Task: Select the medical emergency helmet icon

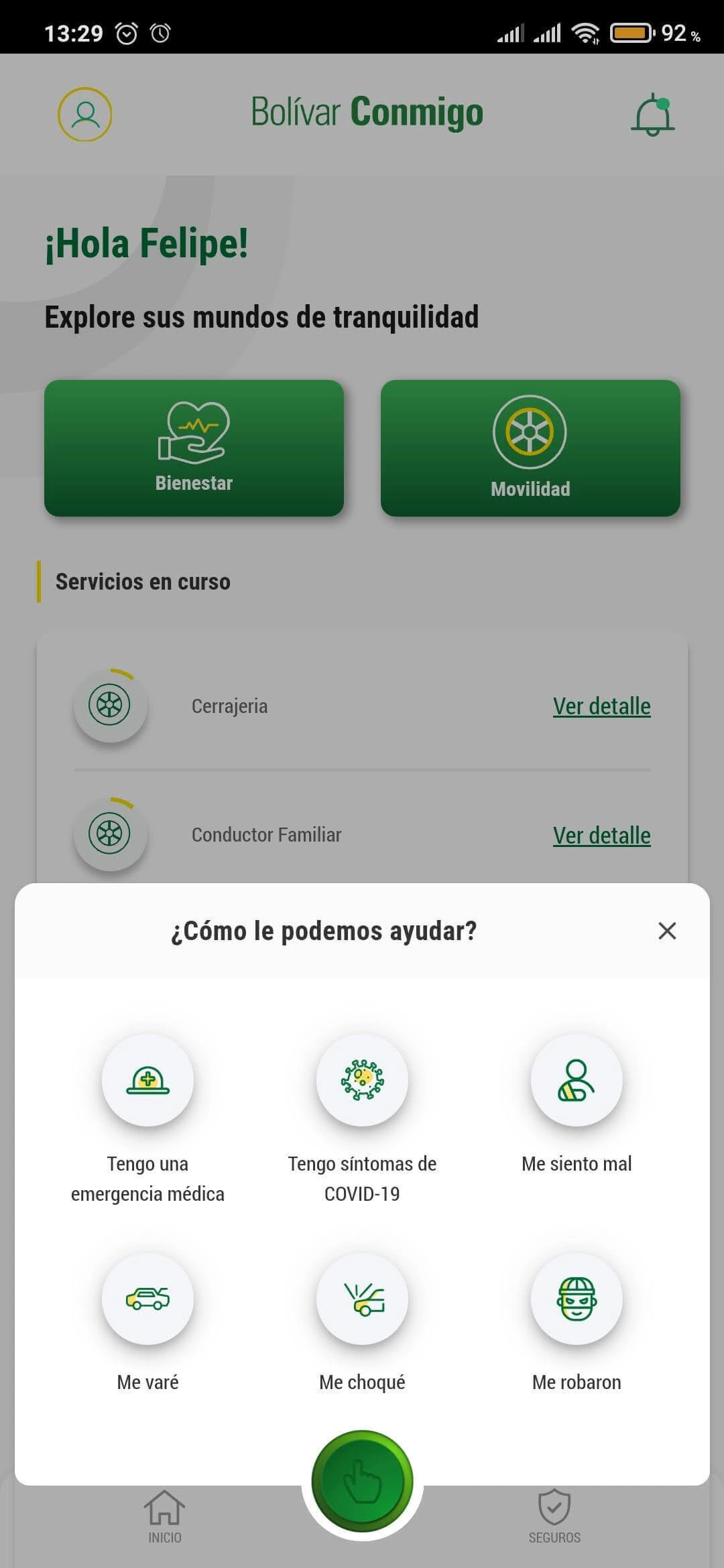Action: click(x=148, y=1079)
